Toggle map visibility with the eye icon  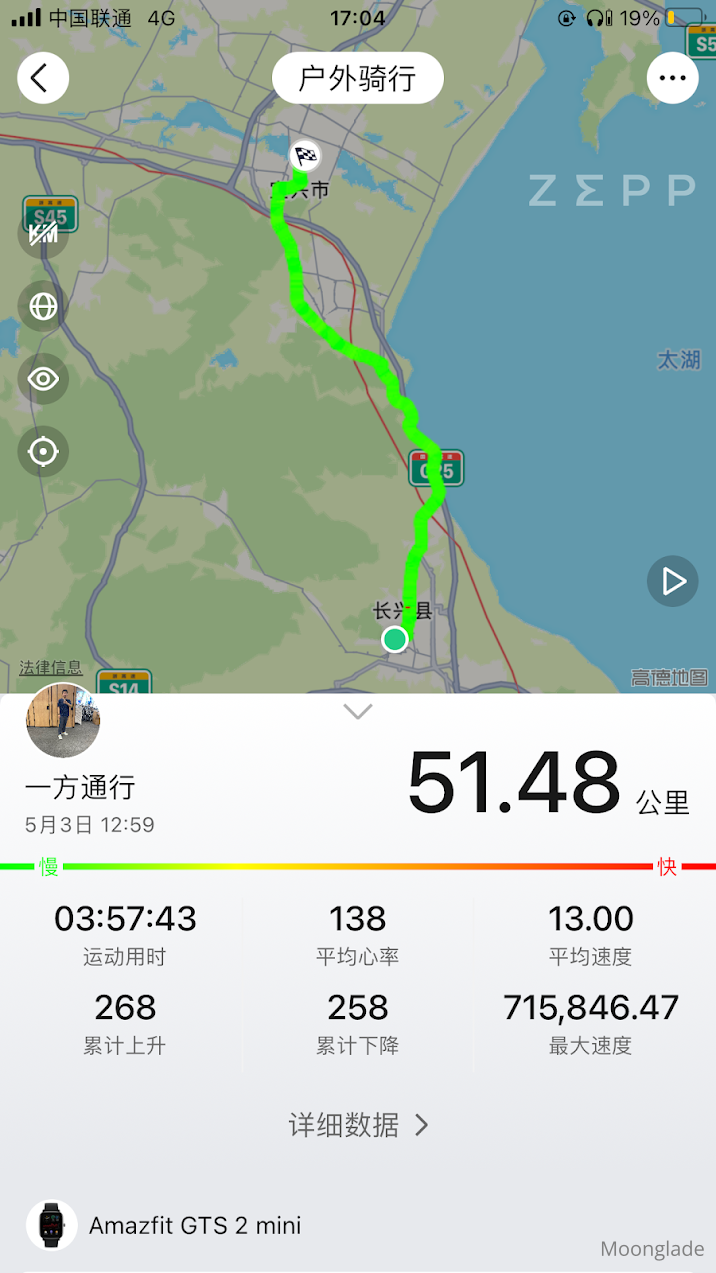pos(43,379)
